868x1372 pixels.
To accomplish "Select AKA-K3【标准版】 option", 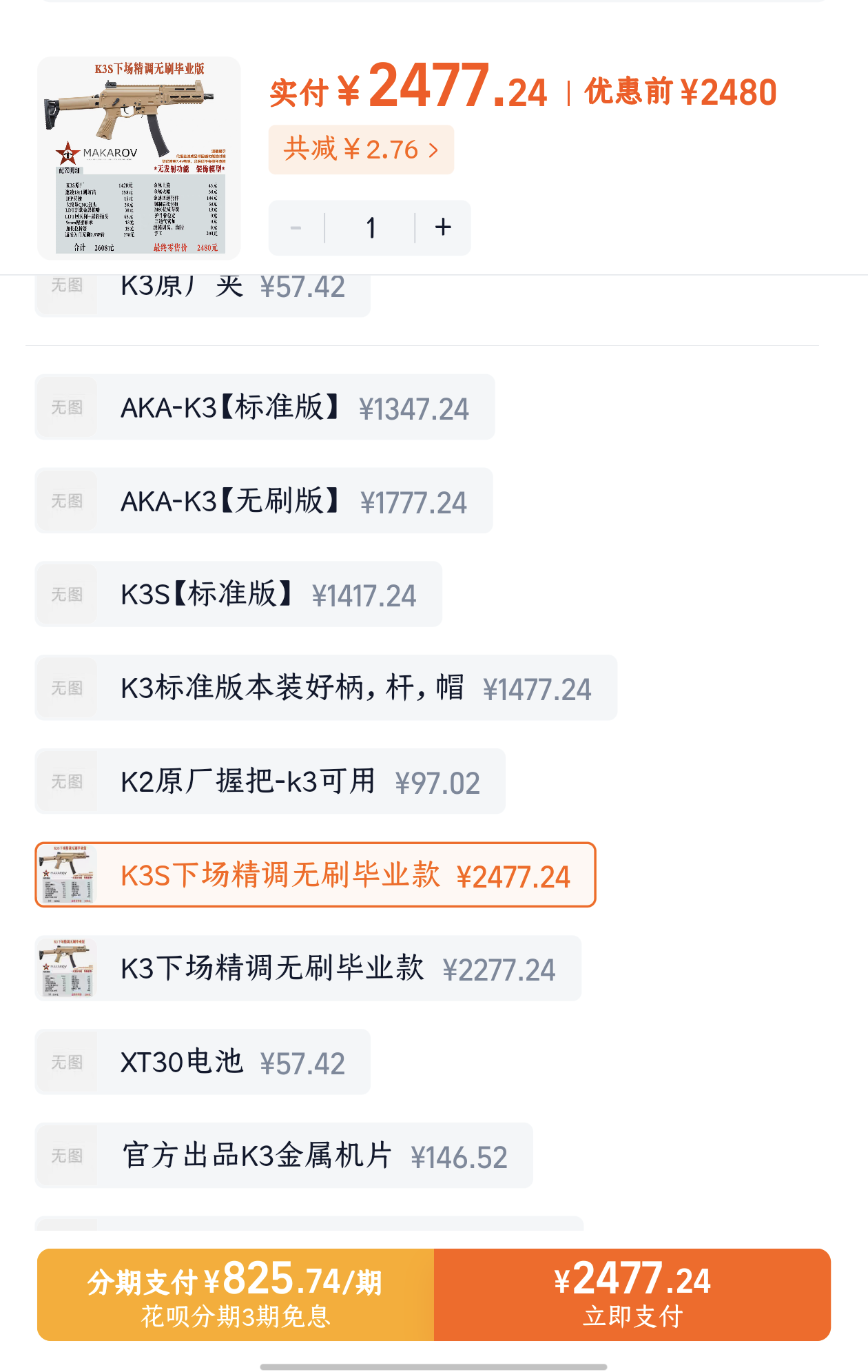I will point(265,407).
